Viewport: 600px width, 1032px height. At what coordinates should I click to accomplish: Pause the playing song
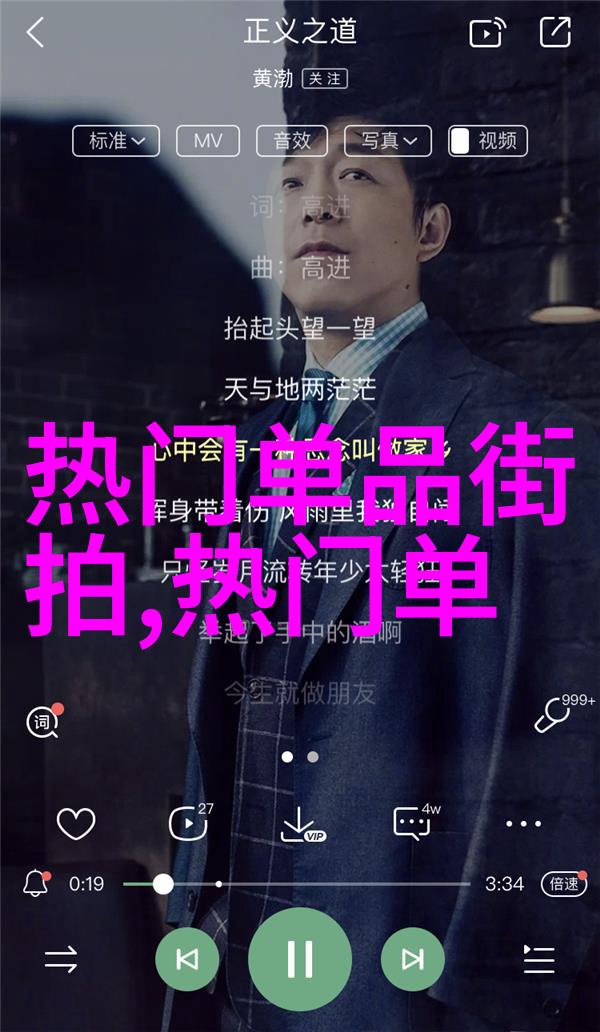point(300,960)
